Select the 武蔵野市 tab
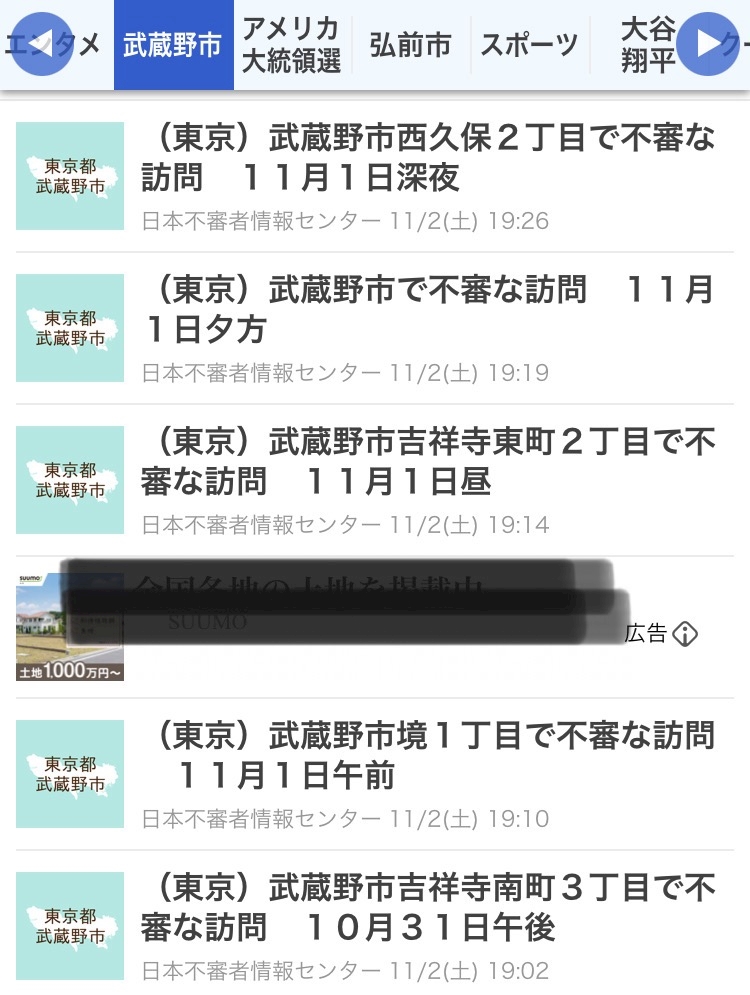Image resolution: width=750 pixels, height=995 pixels. click(174, 45)
